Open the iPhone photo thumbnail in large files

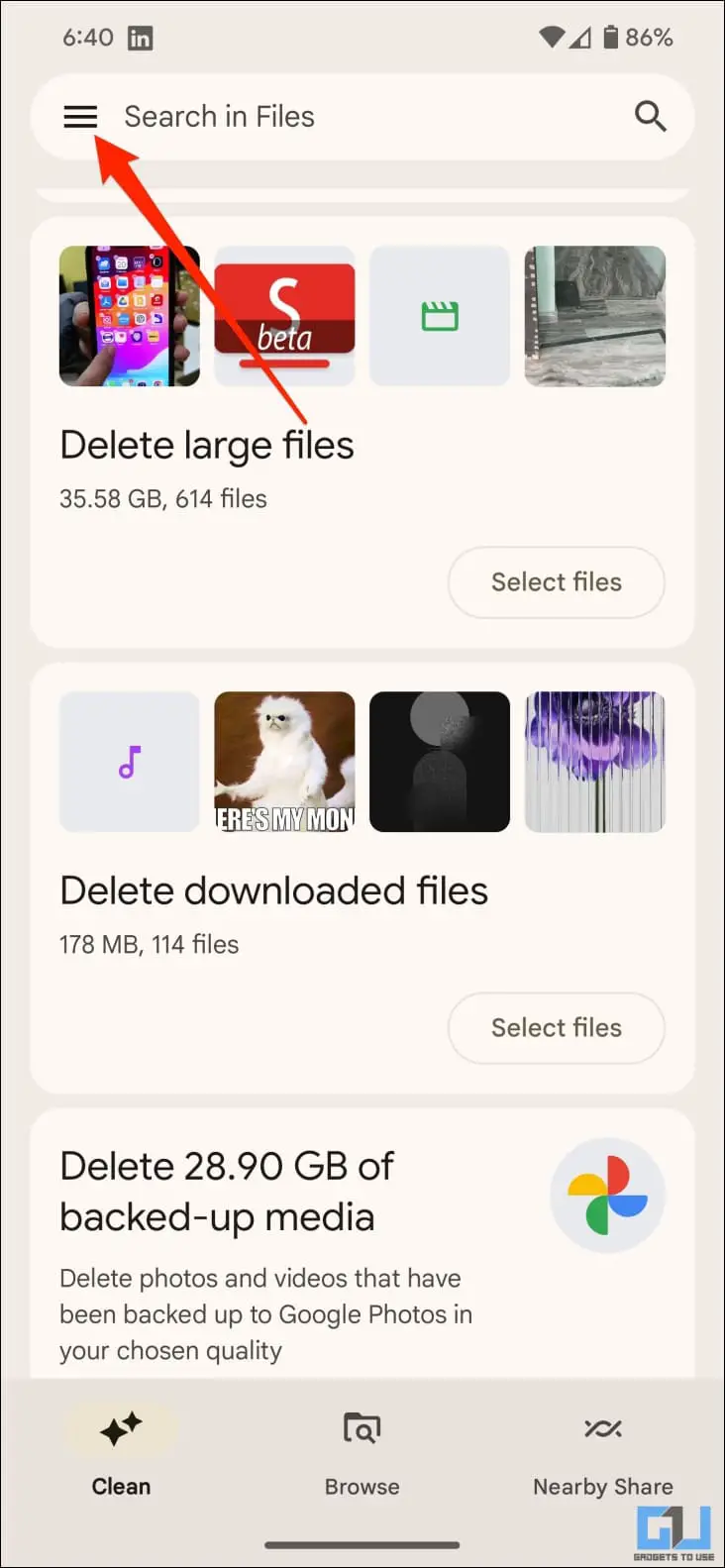pyautogui.click(x=130, y=316)
